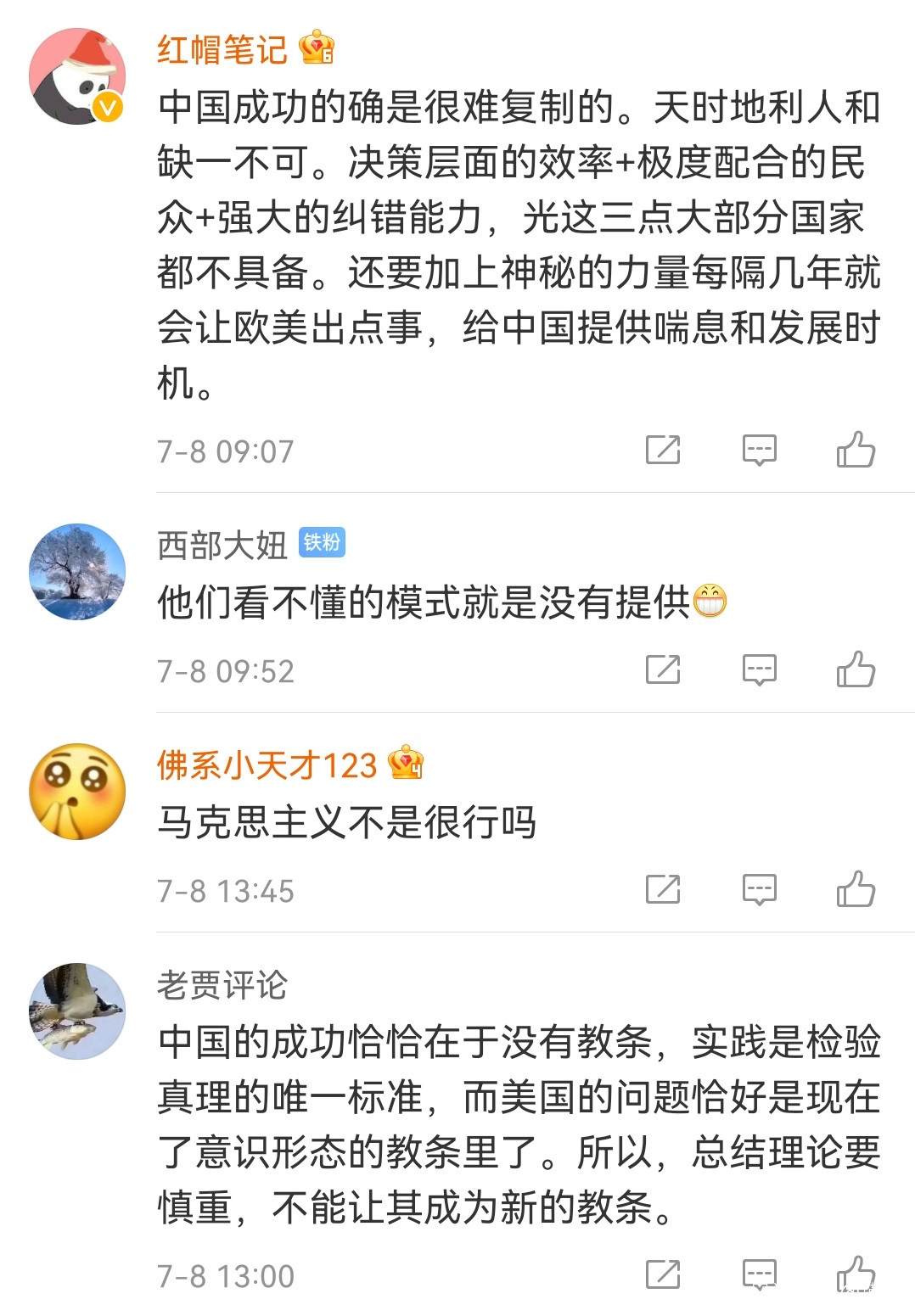Like the comment by 佛系小天才123
Image resolution: width=915 pixels, height=1316 pixels.
tap(855, 889)
